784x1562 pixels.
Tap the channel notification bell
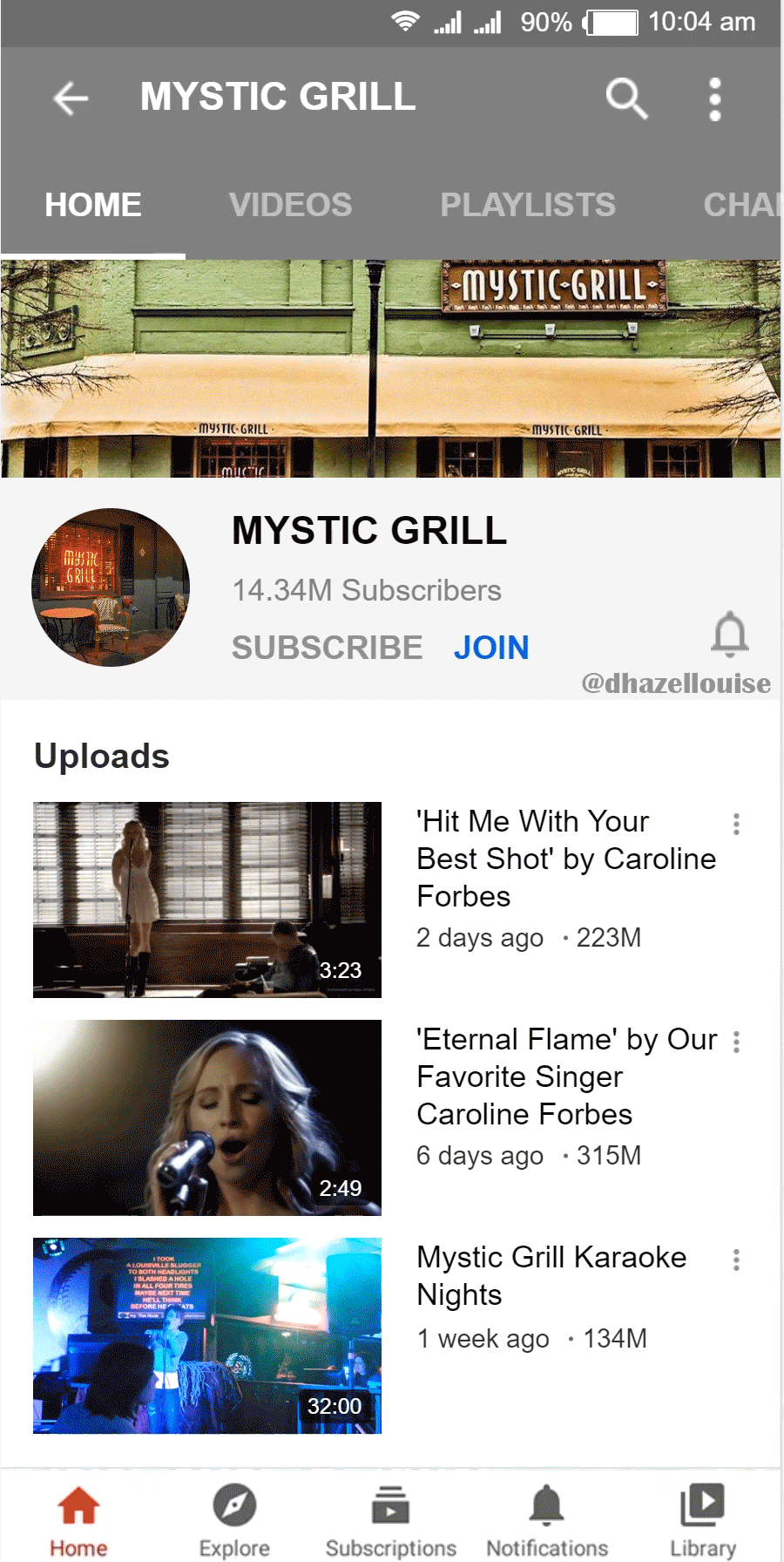tap(730, 634)
